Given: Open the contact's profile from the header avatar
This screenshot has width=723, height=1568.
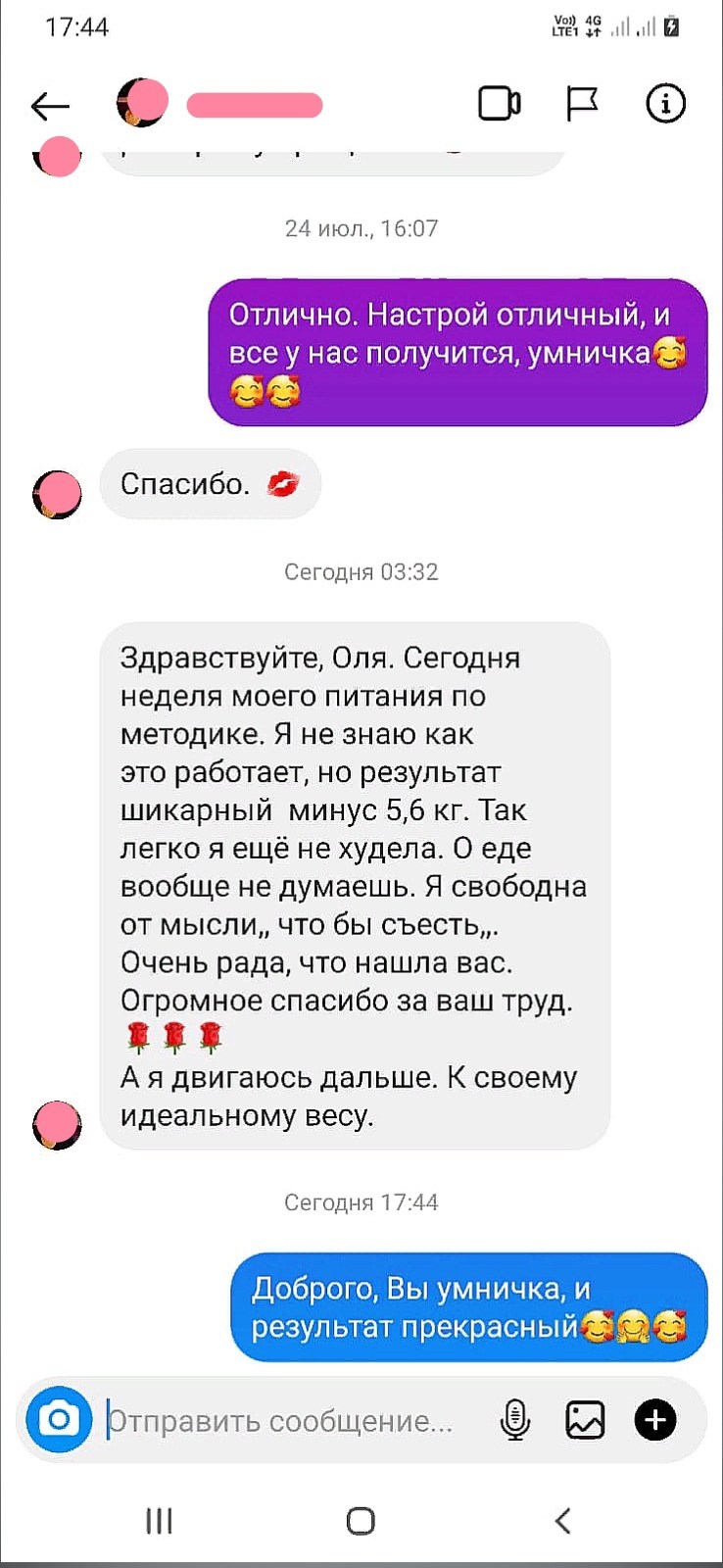Looking at the screenshot, I should tap(142, 103).
